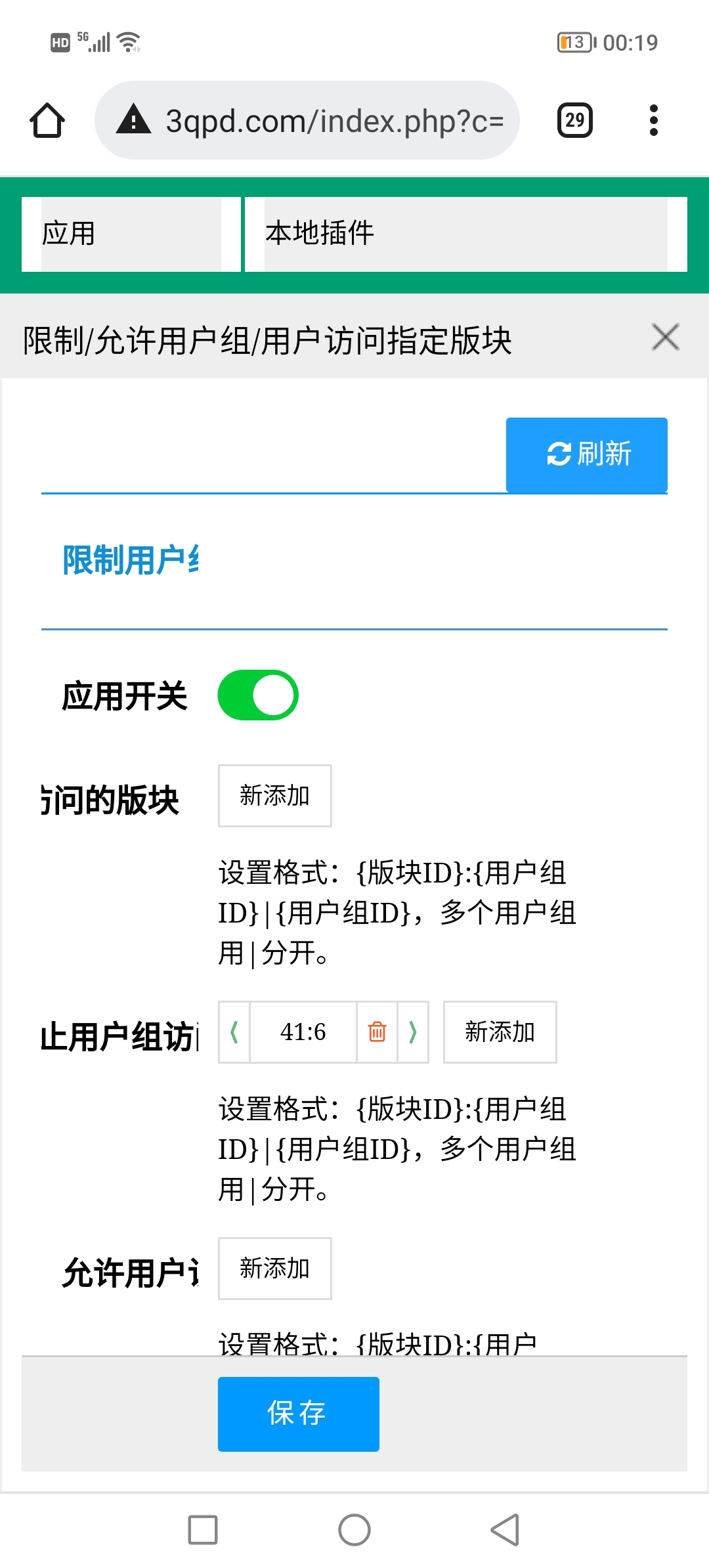Image resolution: width=709 pixels, height=1568 pixels.
Task: Open the tab switcher showing 29 tabs
Action: point(575,121)
